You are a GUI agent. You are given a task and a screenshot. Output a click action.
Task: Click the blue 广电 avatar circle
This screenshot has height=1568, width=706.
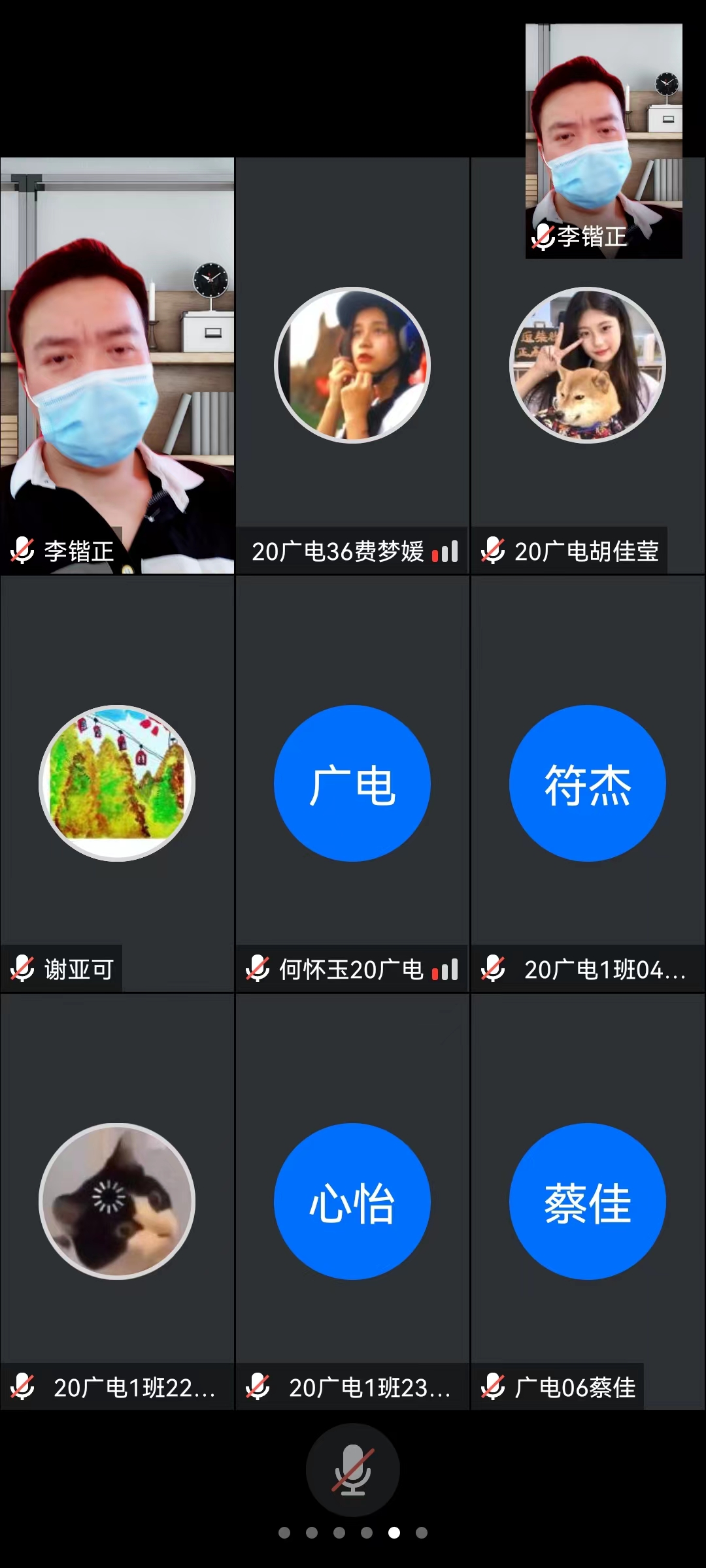[352, 784]
